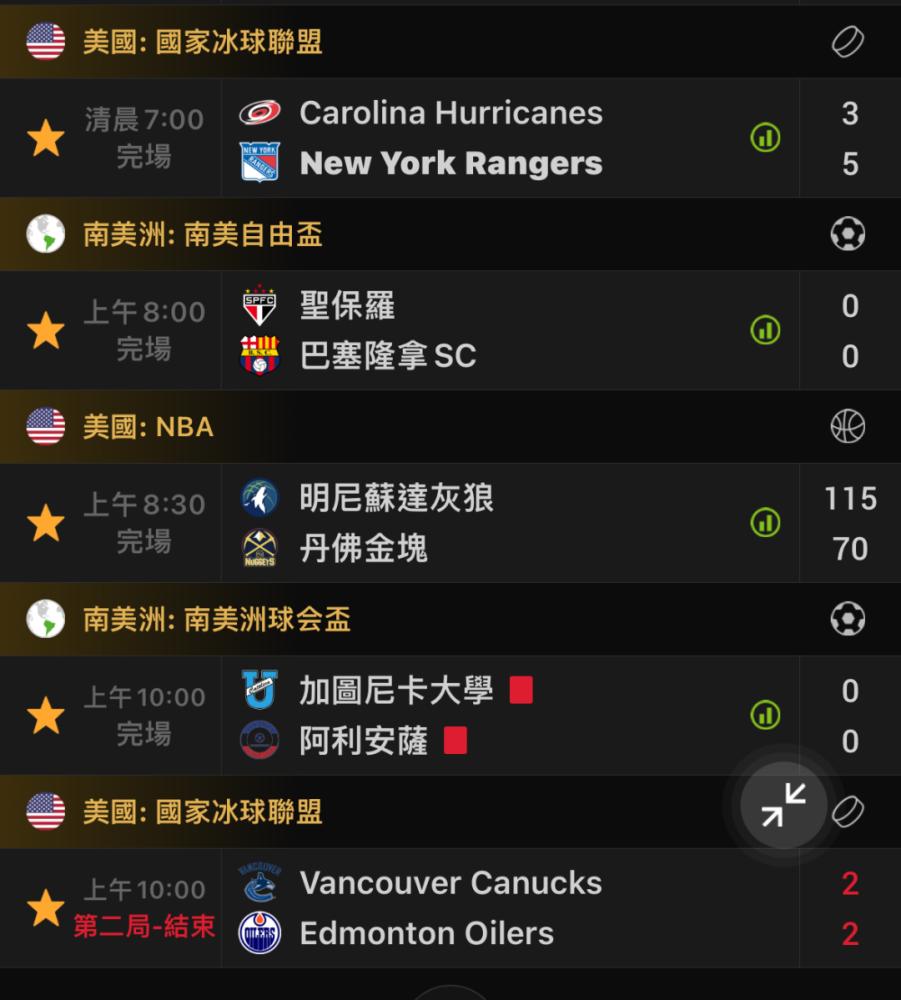Open the 南美洲: 南美洲球会盃 league header
The image size is (901, 1000).
coord(217,620)
